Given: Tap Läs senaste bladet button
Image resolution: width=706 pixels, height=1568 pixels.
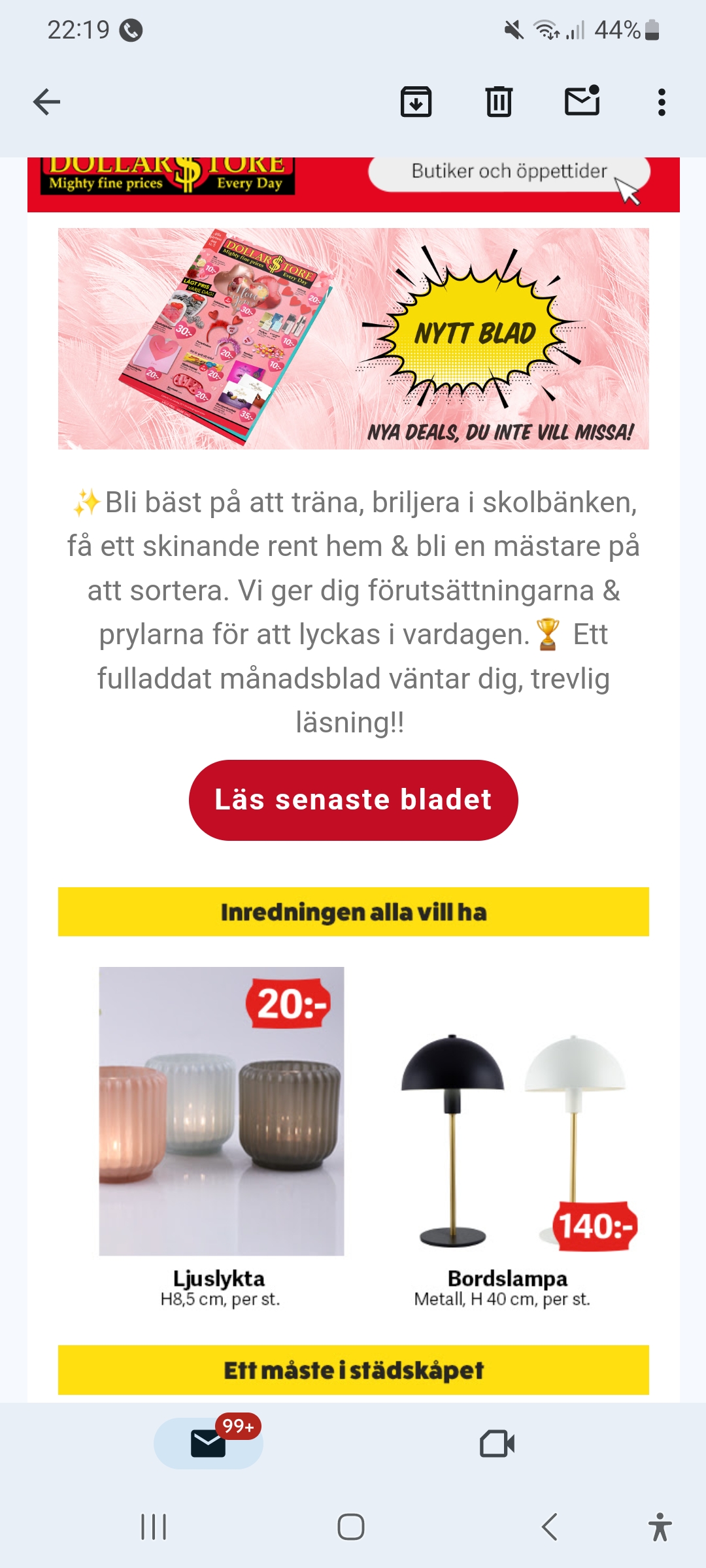Looking at the screenshot, I should pos(353,800).
